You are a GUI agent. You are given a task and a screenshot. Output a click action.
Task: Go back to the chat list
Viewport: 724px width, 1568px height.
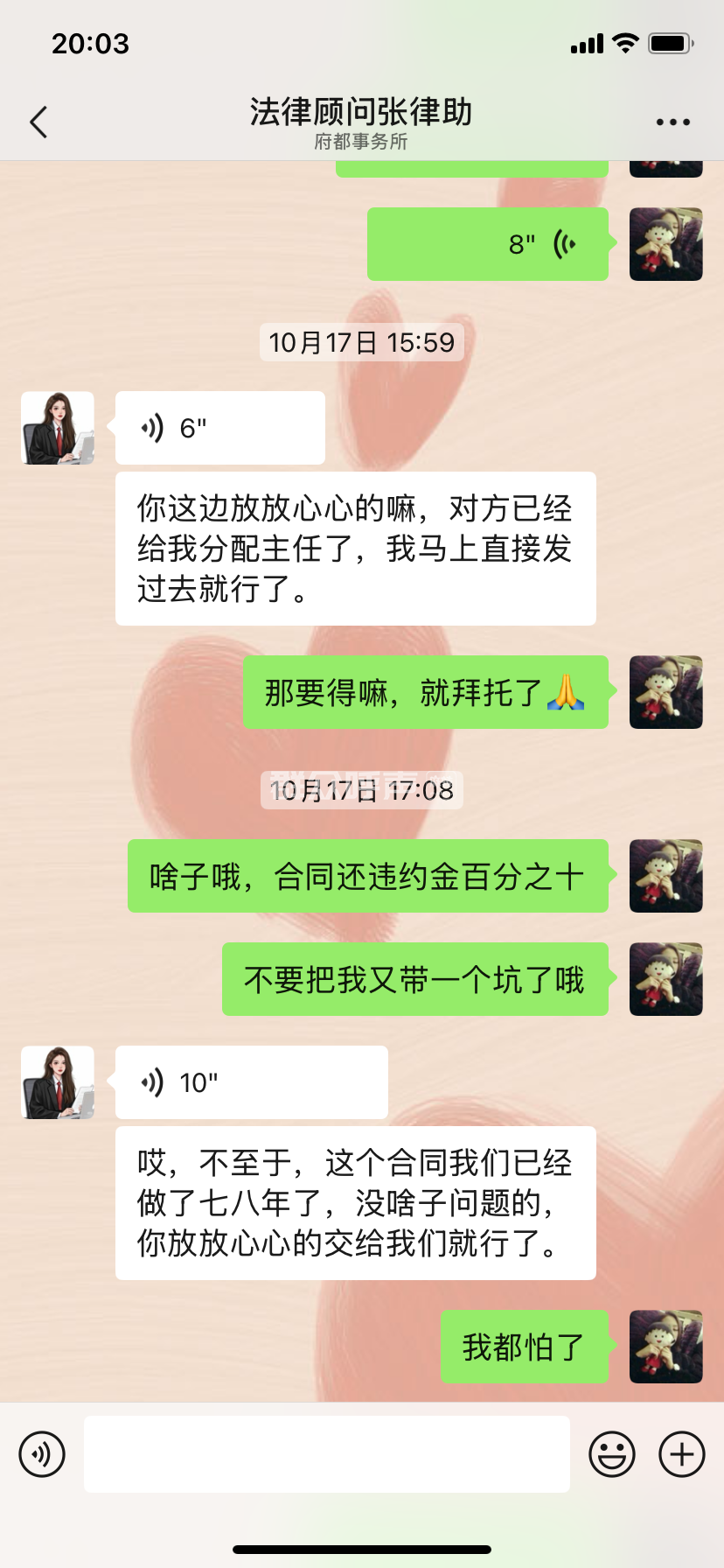click(38, 122)
